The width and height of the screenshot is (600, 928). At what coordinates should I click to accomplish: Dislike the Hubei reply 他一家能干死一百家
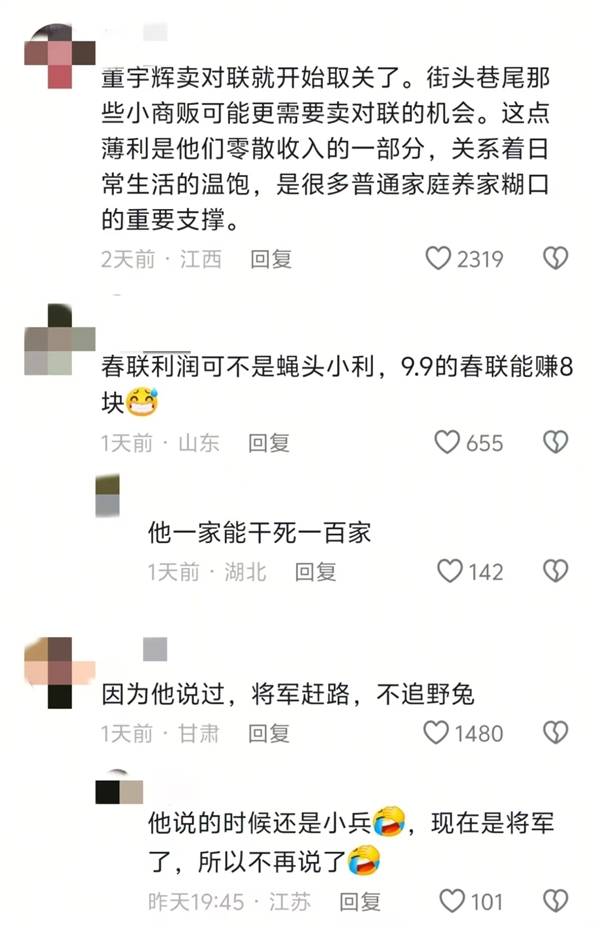(x=555, y=571)
